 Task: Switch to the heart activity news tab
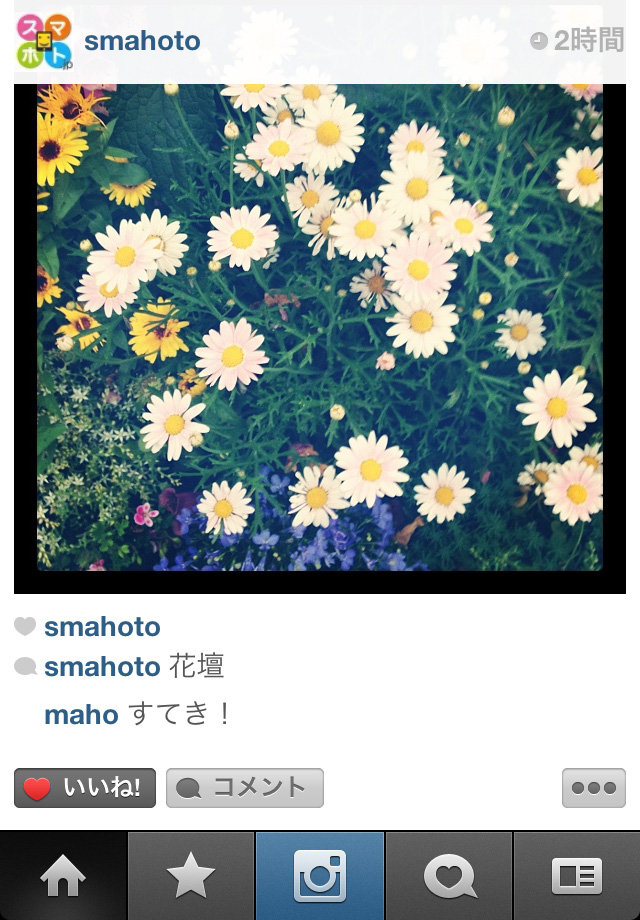[449, 876]
